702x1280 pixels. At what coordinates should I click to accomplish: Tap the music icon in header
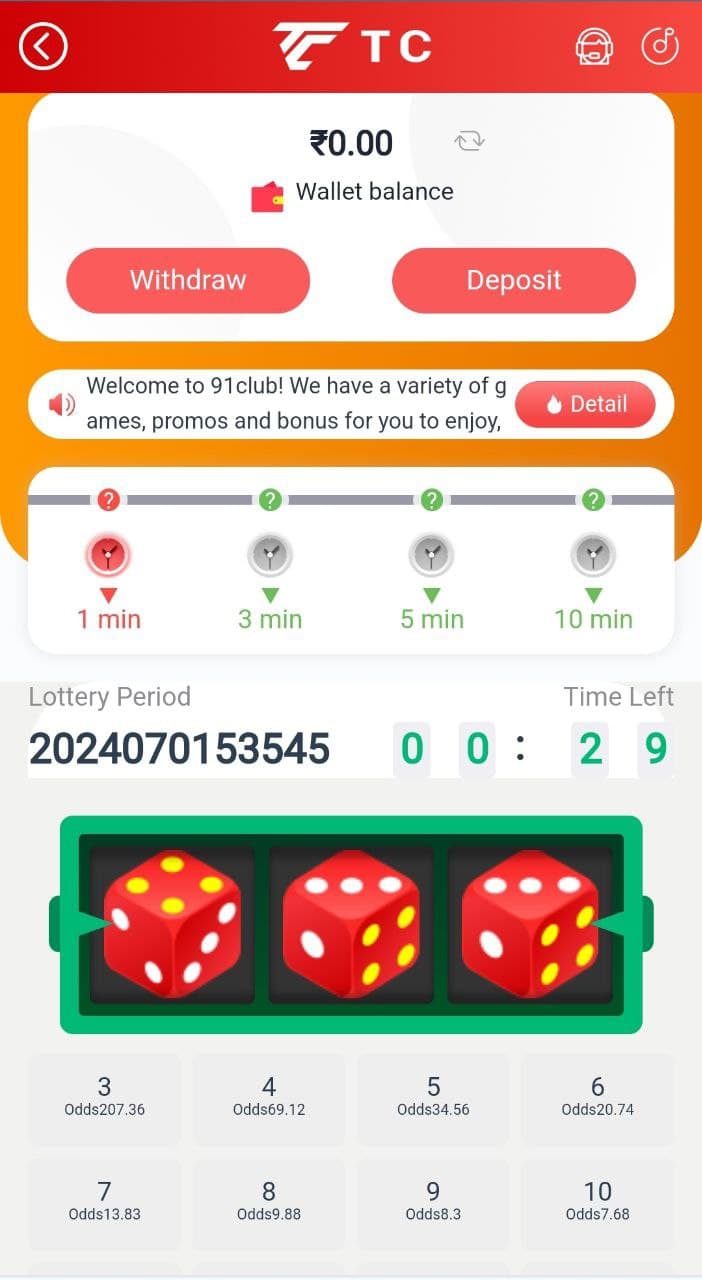pos(660,46)
